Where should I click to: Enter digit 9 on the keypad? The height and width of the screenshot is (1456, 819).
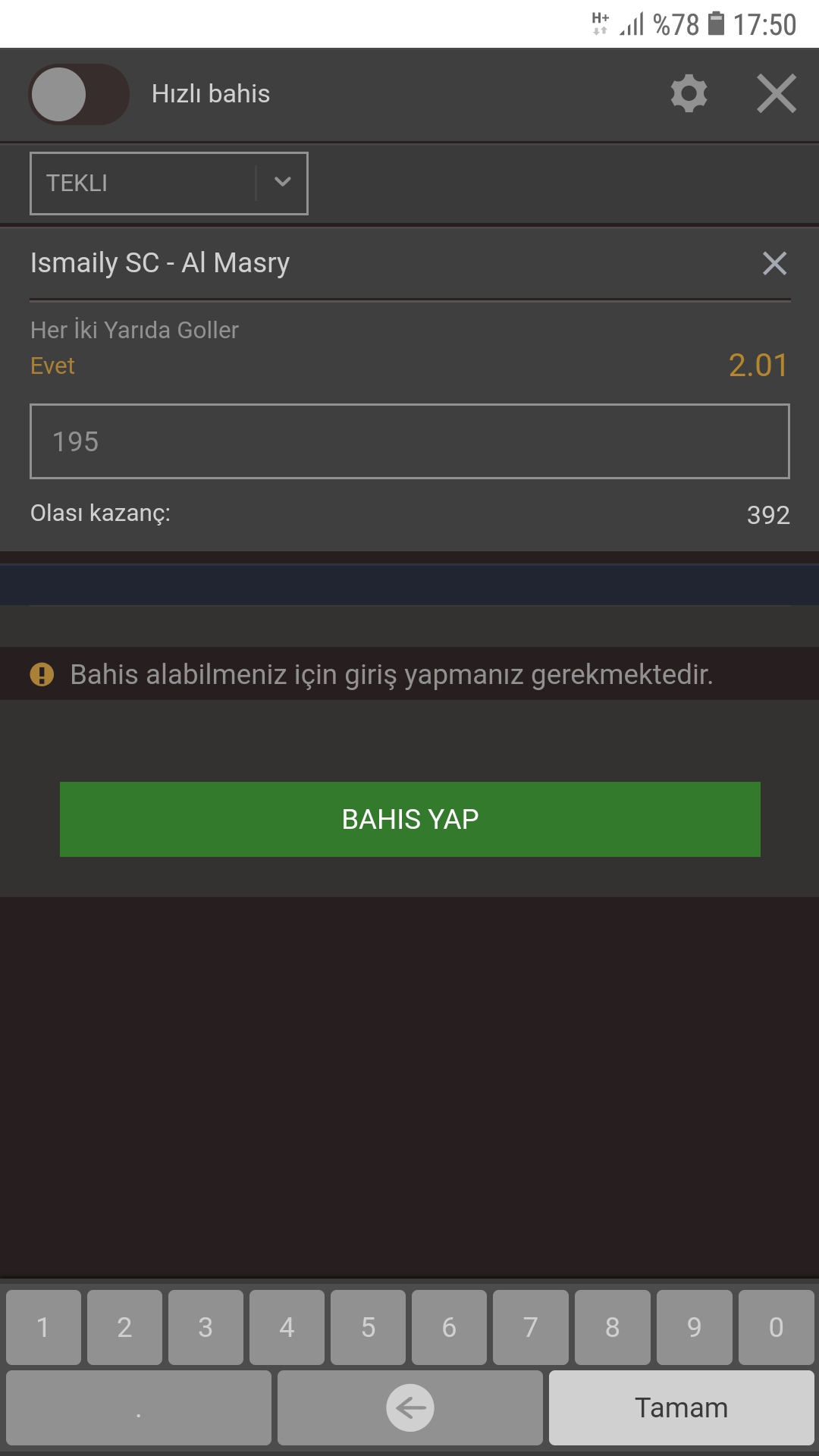tap(694, 1327)
